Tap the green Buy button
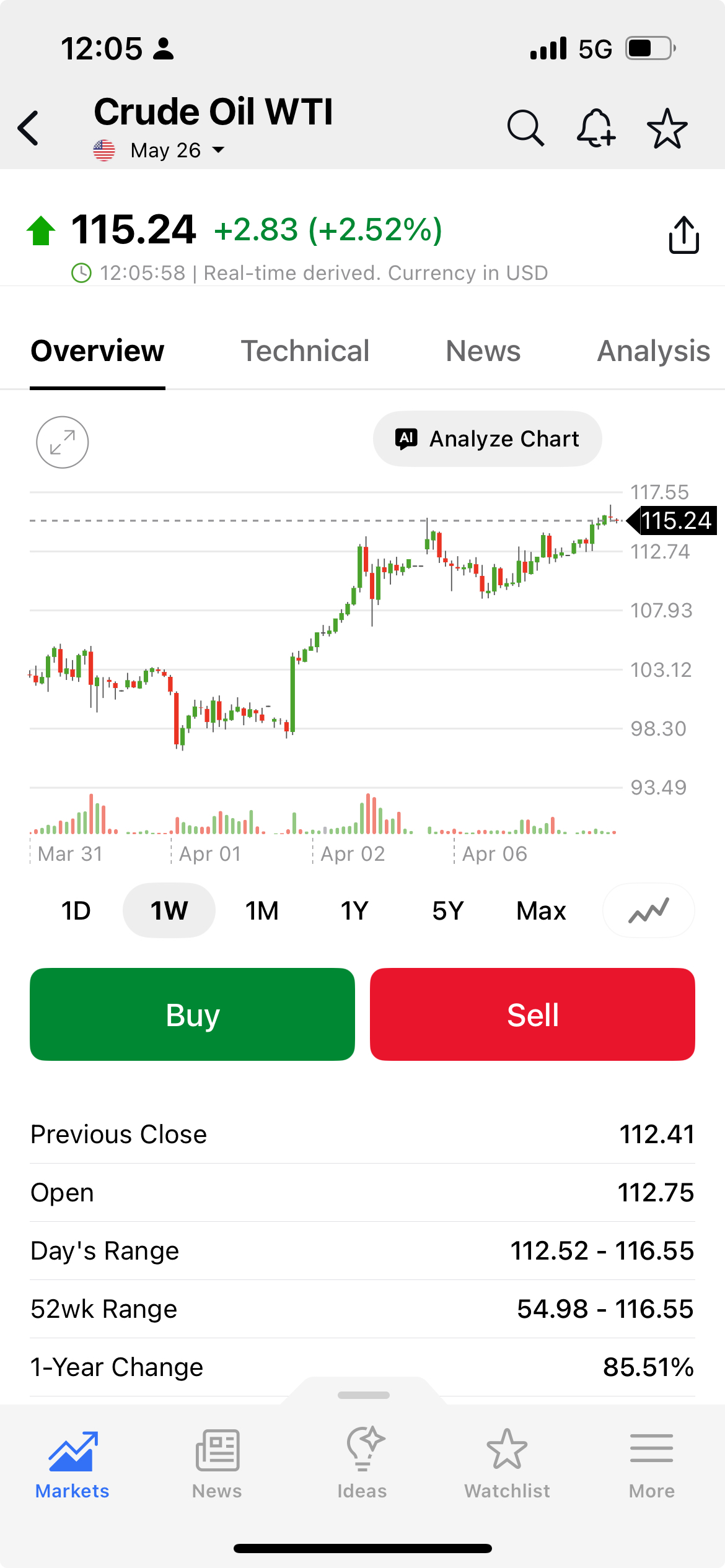725x1568 pixels. 192,1014
